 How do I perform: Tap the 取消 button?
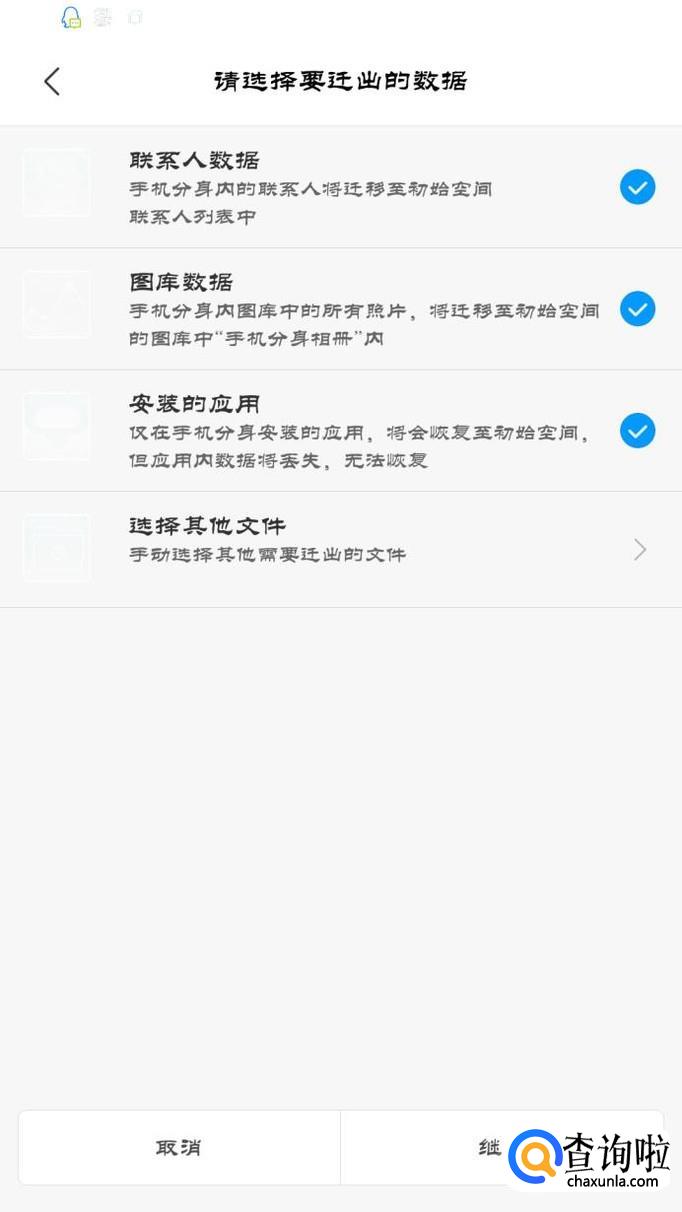pos(179,1148)
